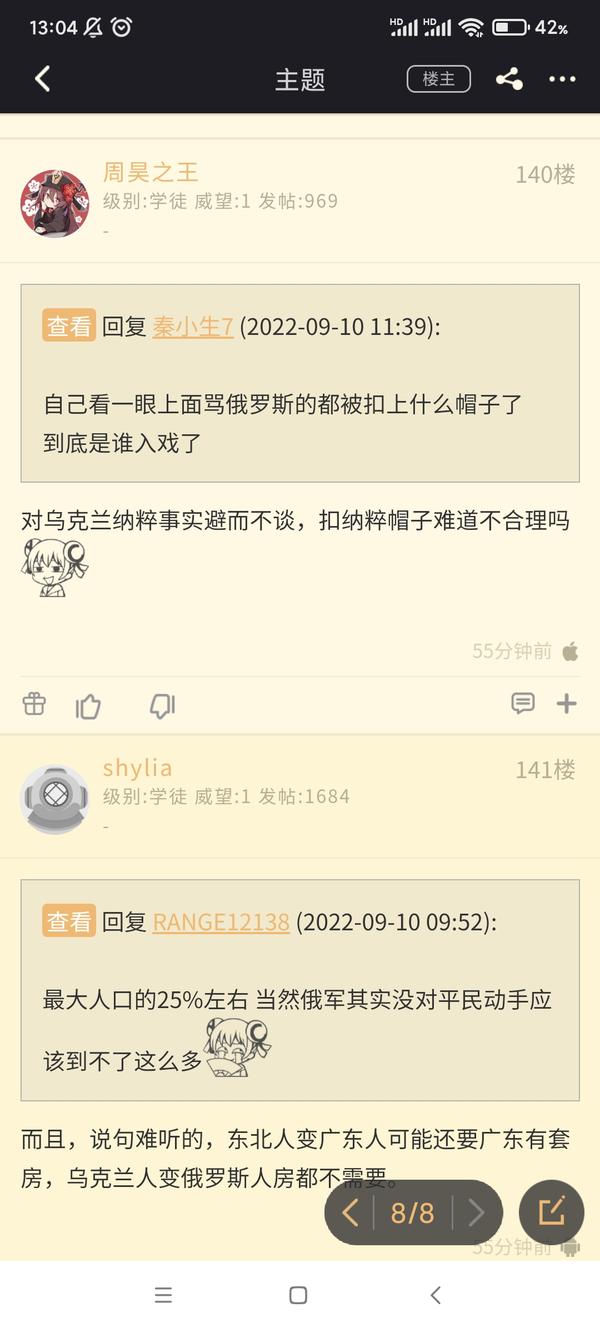This screenshot has width=600, height=1333.
Task: Open 秦小生7's profile link
Action: [193, 326]
